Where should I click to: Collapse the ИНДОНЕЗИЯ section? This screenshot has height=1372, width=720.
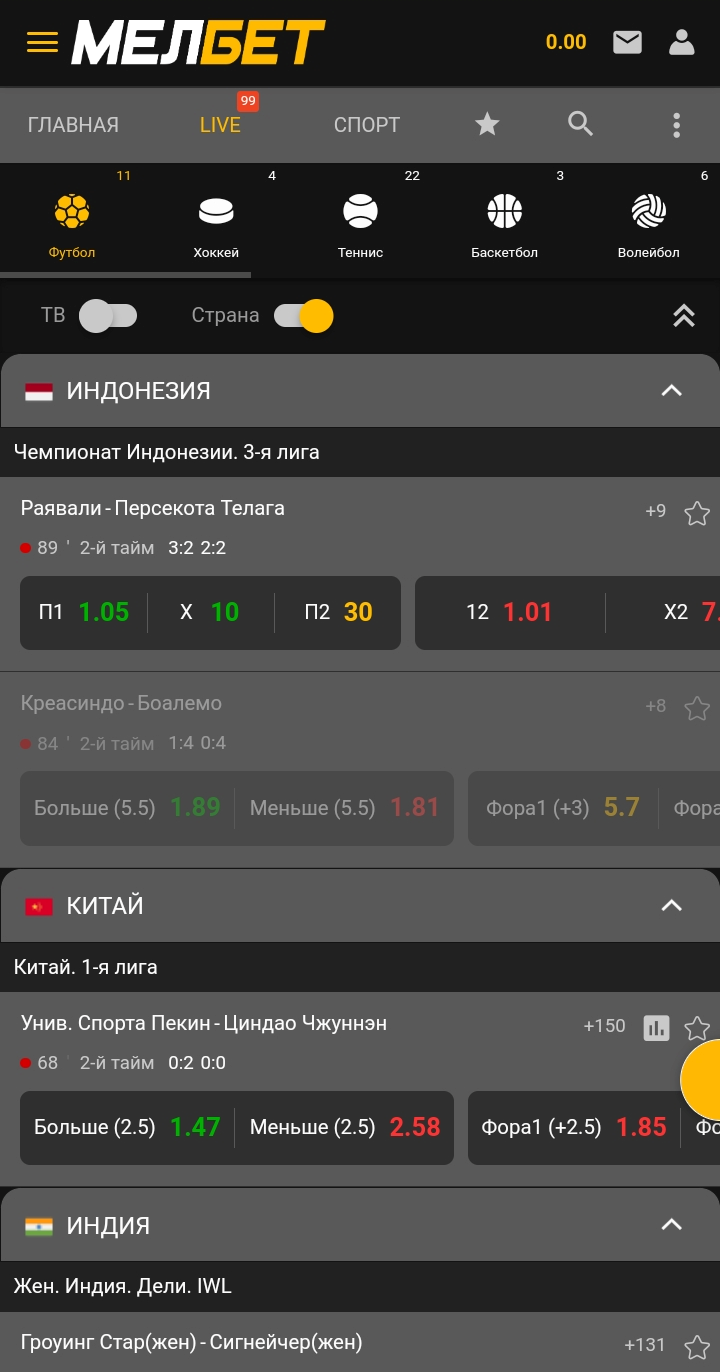pyautogui.click(x=671, y=391)
